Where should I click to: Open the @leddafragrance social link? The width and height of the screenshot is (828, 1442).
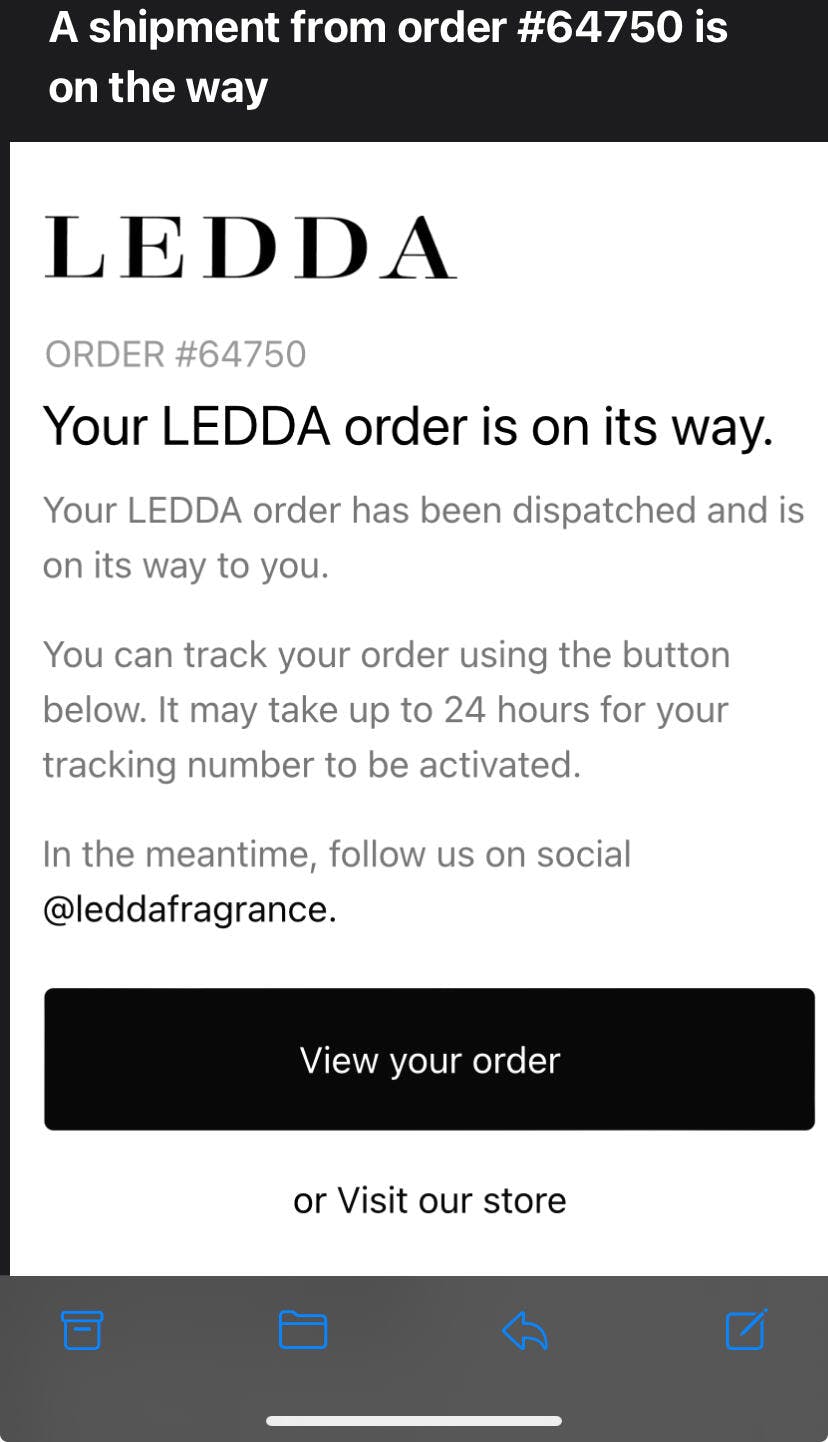coord(186,909)
